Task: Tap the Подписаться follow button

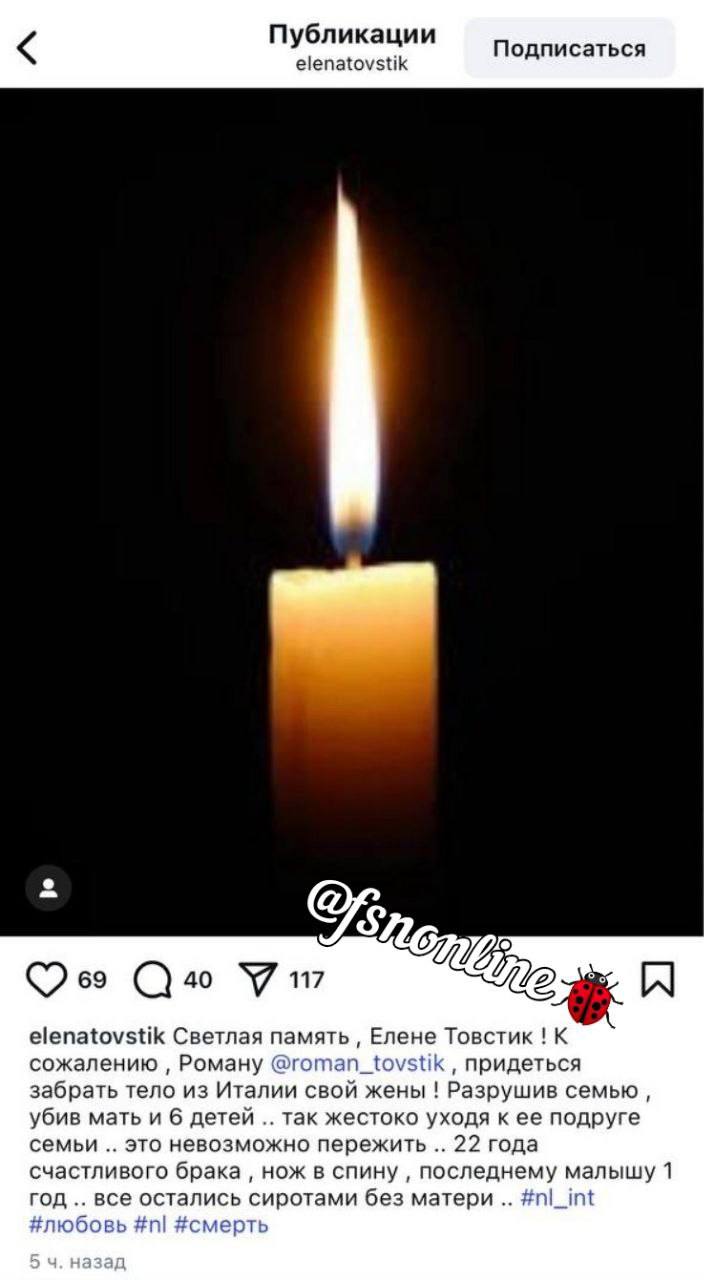Action: (569, 48)
